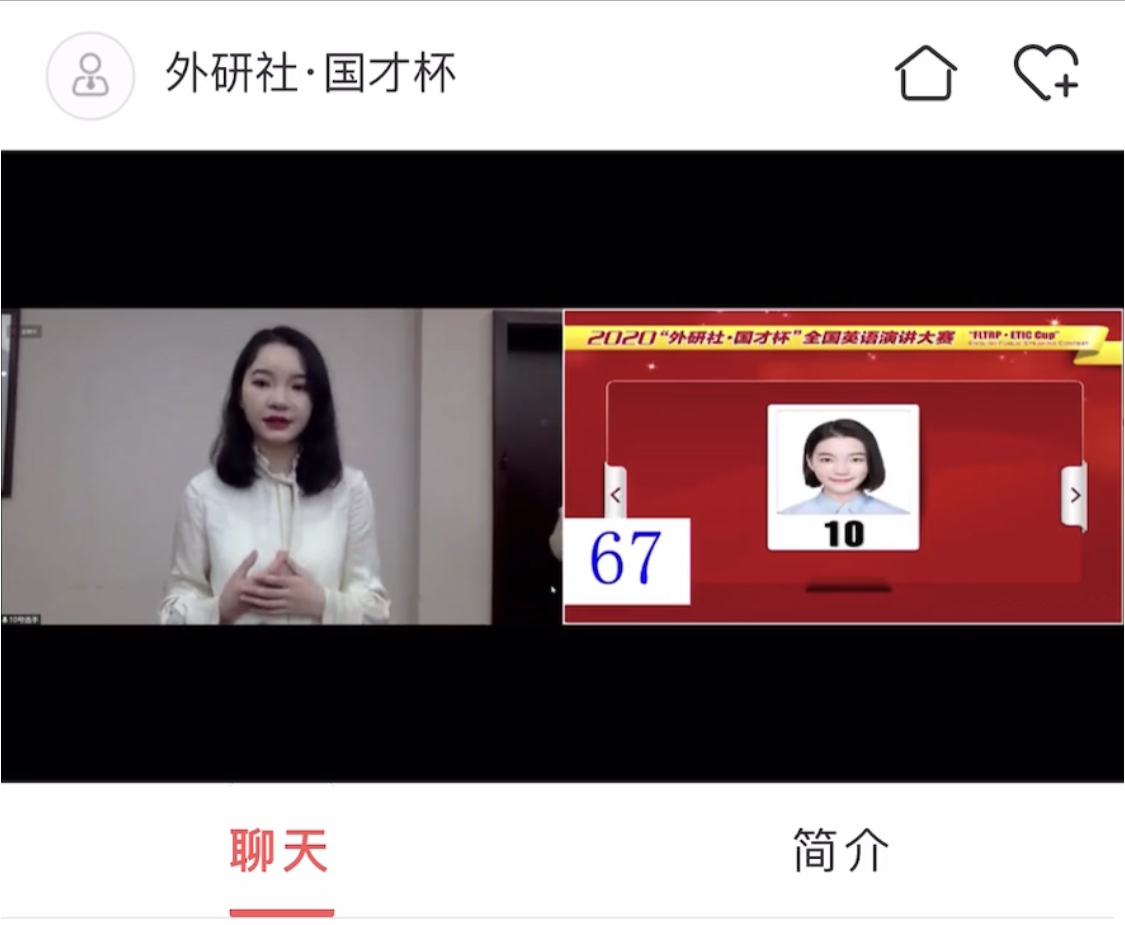Open the 外研社·国才杯 channel avatar

click(x=90, y=76)
